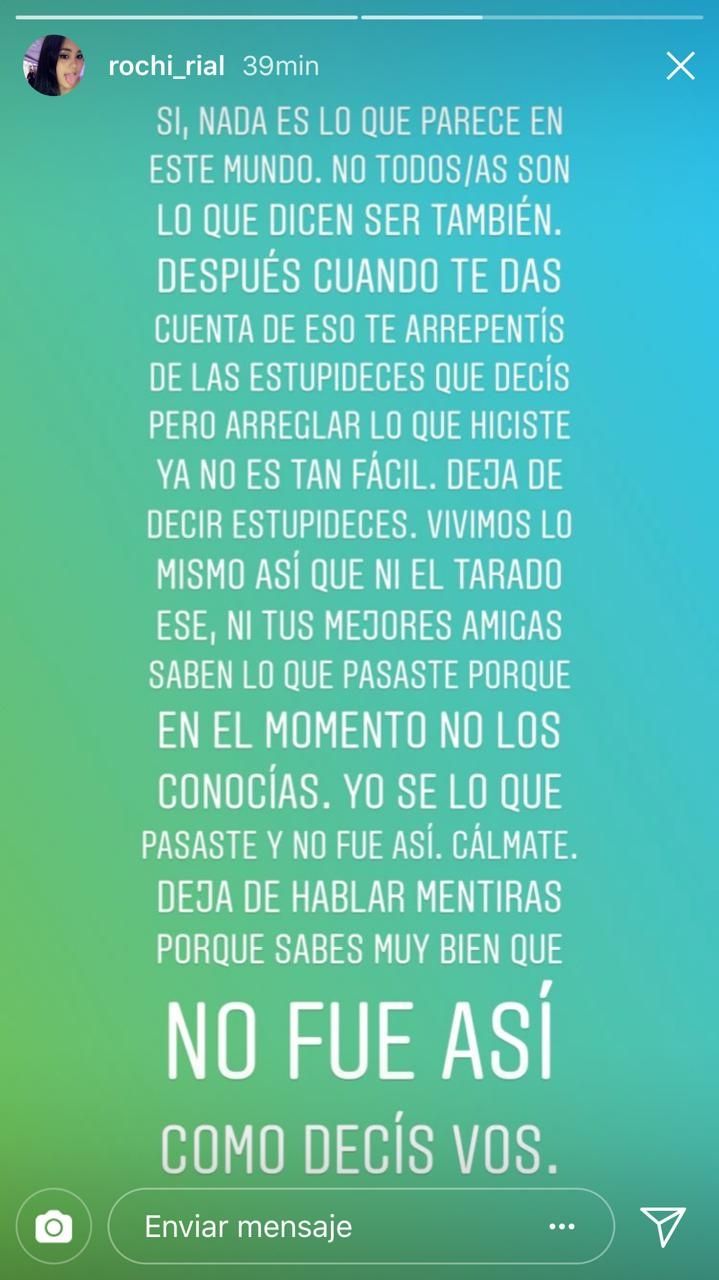Open rochi_rial's profile picture

(54, 66)
